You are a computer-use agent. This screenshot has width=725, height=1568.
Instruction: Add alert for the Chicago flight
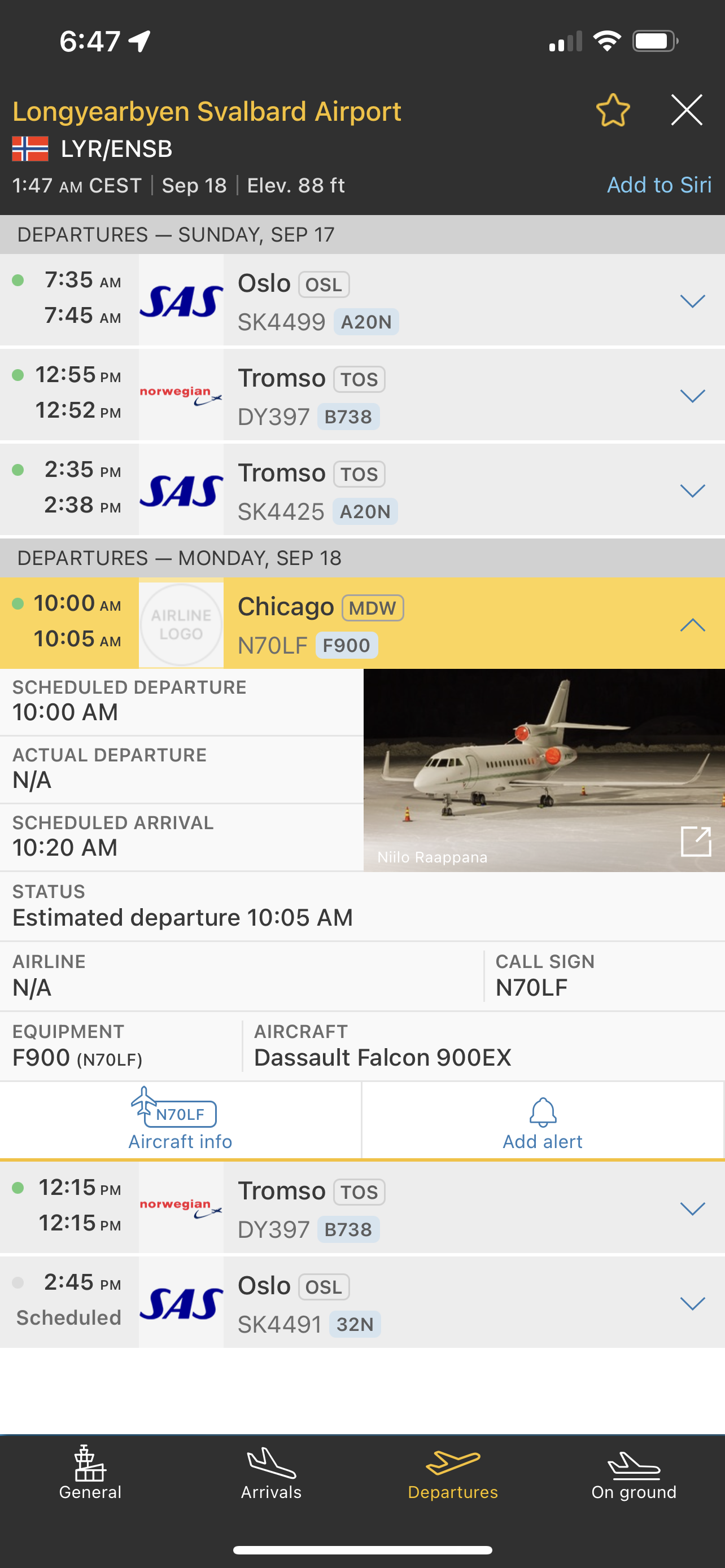tap(543, 1120)
